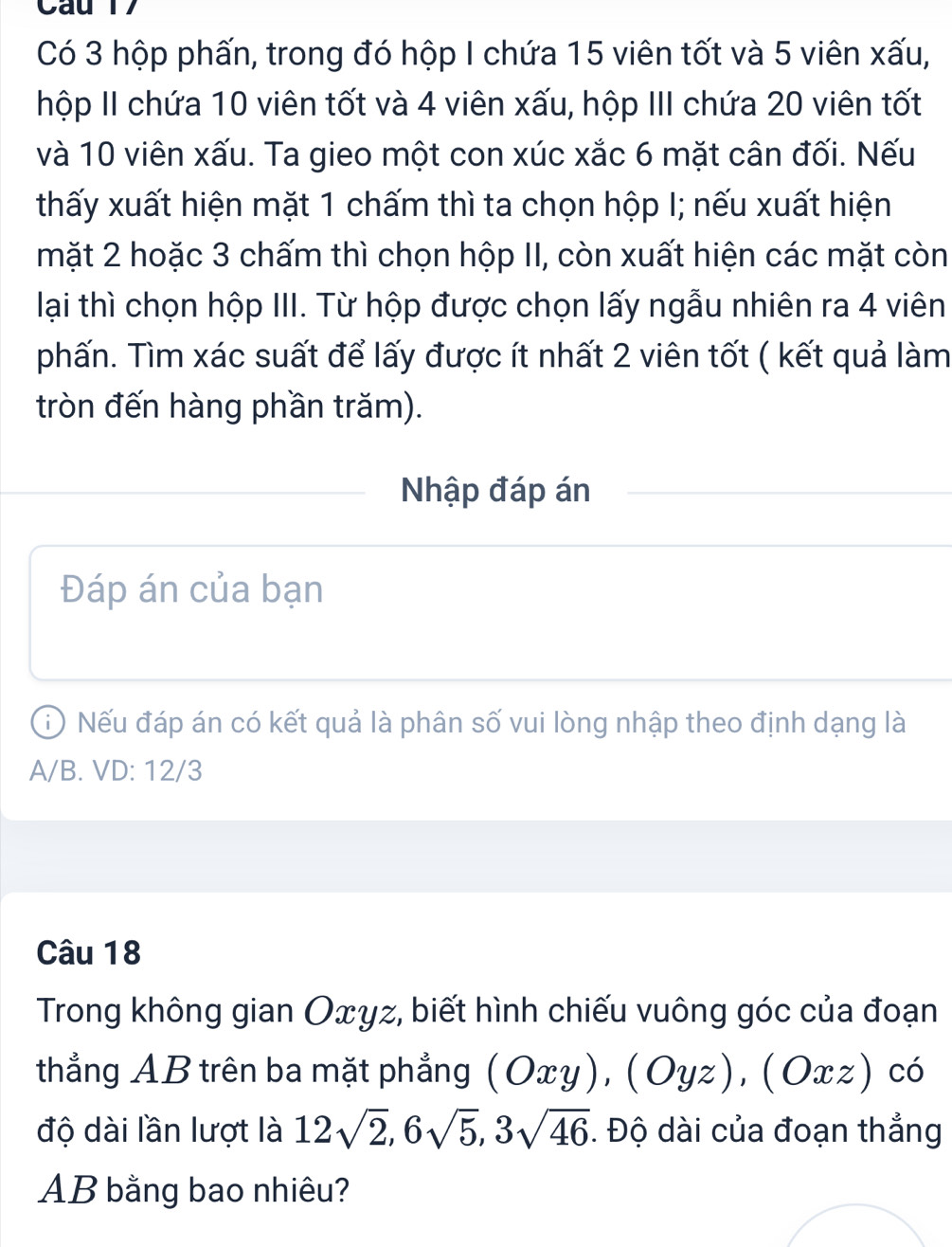Focus the "Đáp án của bạn" answer field
Viewport: 952px width, 1247px height.
pos(490,612)
